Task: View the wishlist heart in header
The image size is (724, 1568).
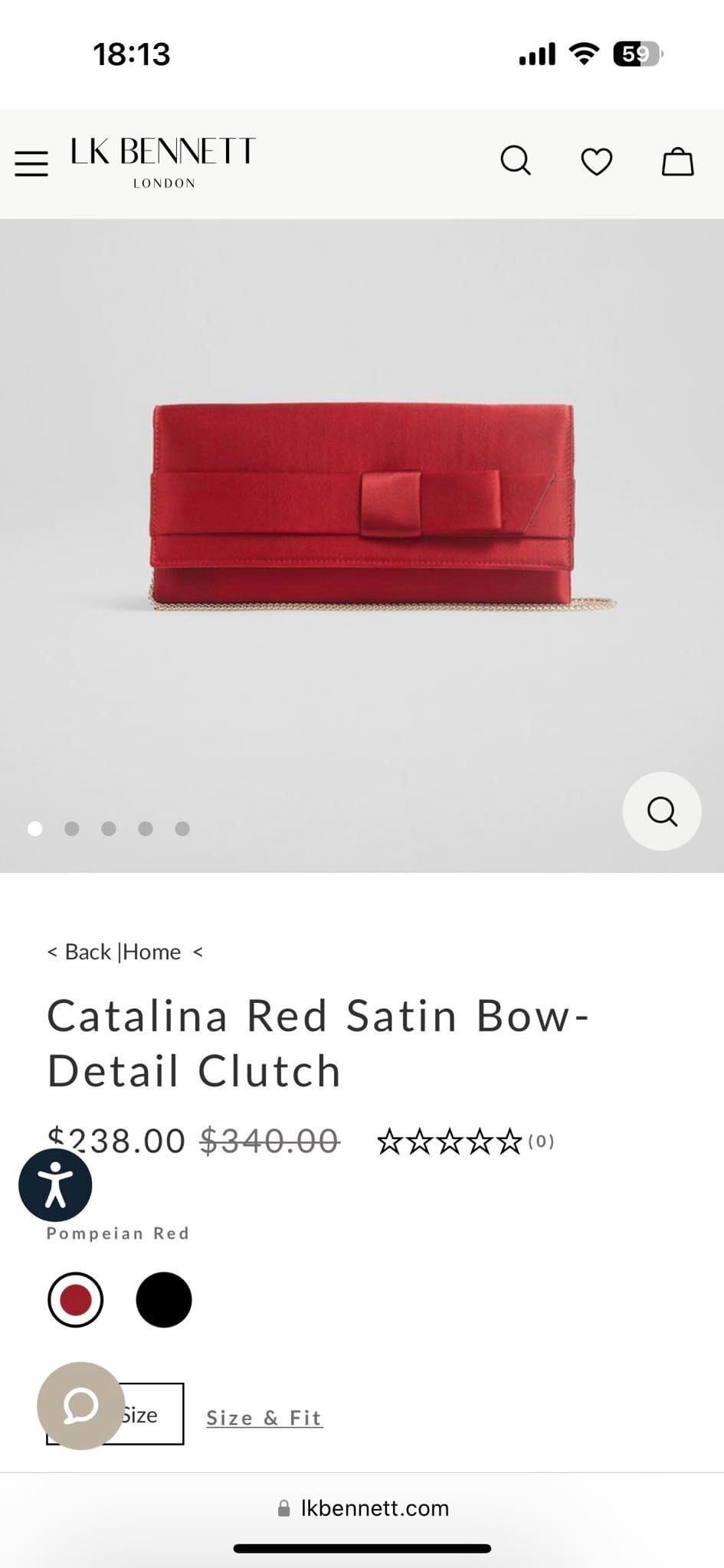Action: 597,162
